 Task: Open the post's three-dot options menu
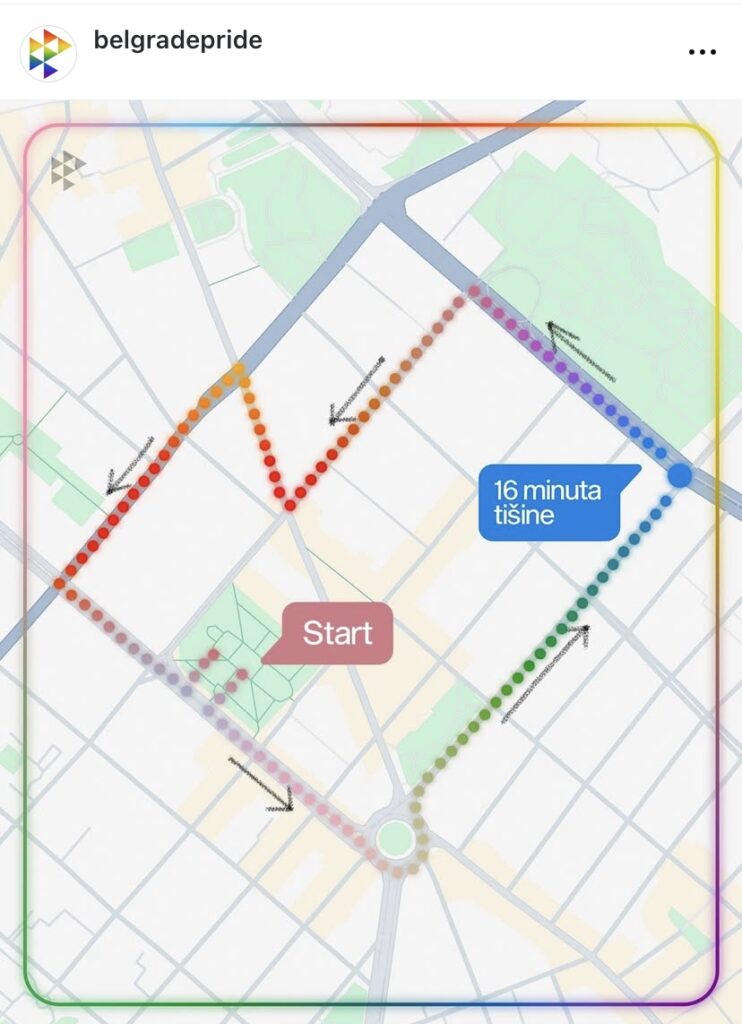[x=703, y=53]
